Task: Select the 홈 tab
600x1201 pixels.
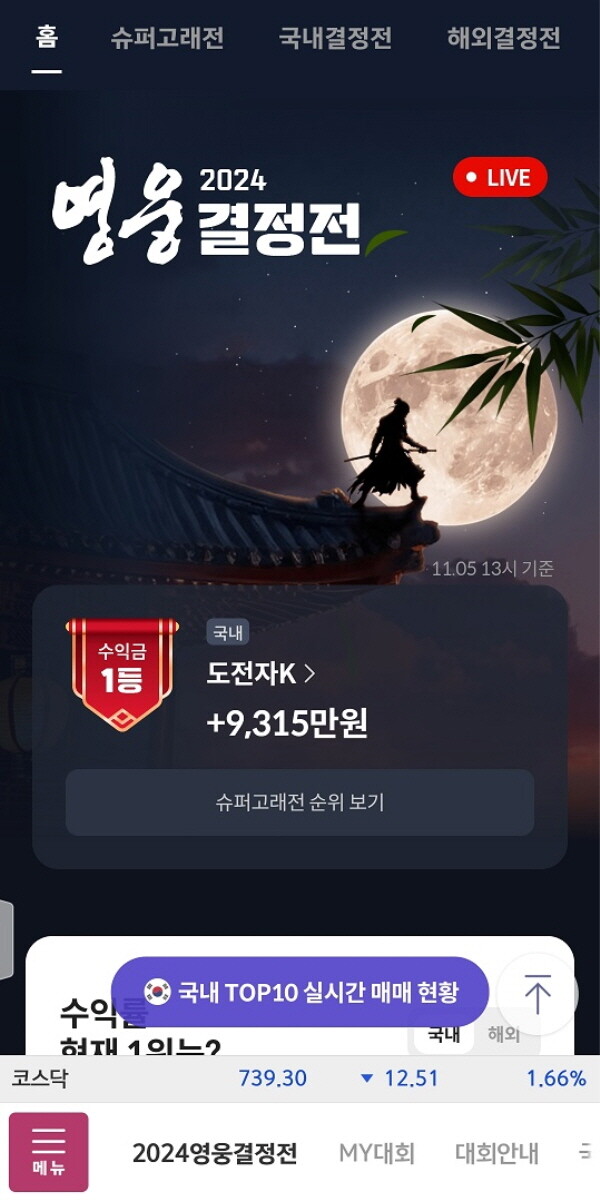Action: pyautogui.click(x=46, y=39)
